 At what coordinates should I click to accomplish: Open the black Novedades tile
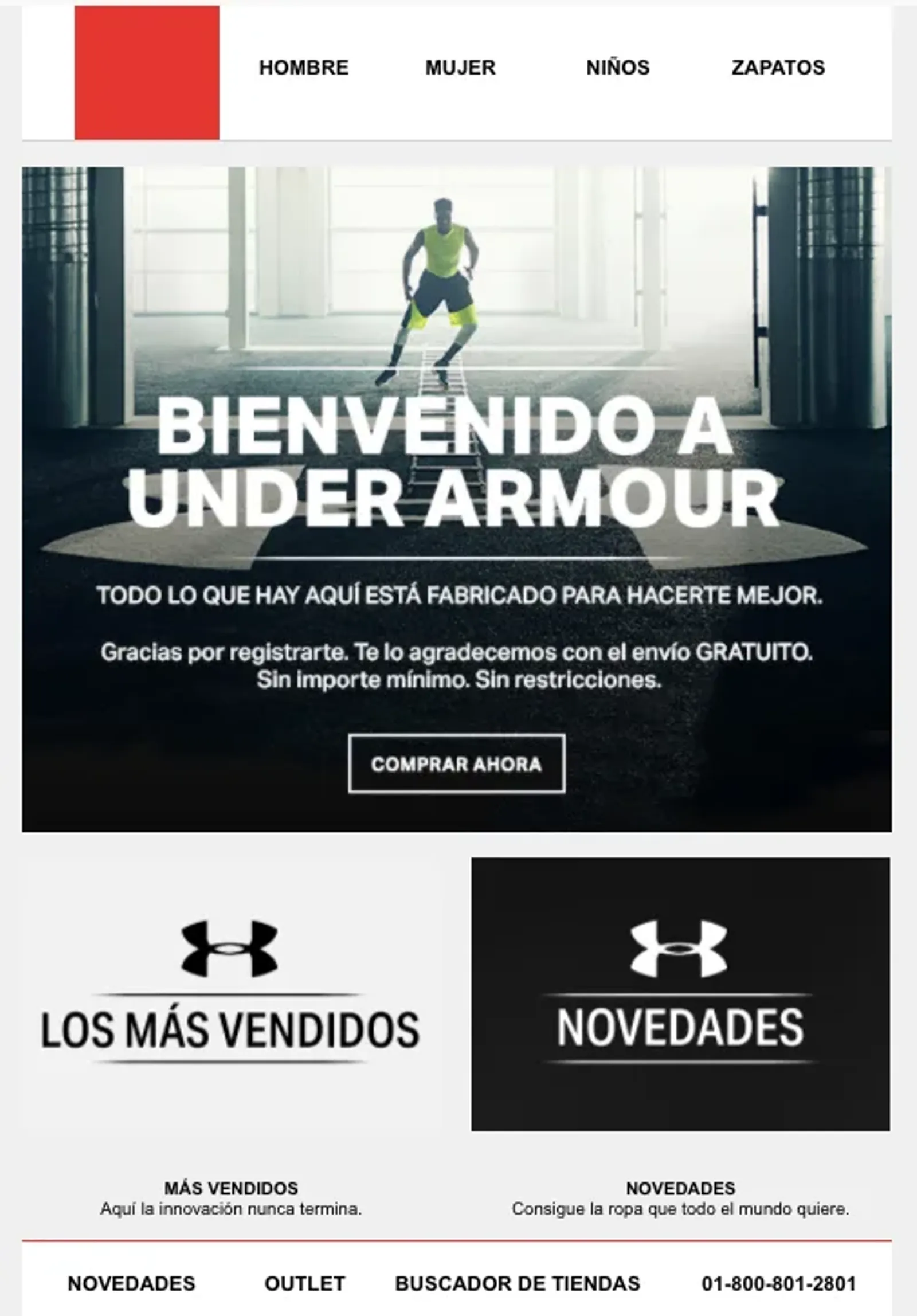680,994
